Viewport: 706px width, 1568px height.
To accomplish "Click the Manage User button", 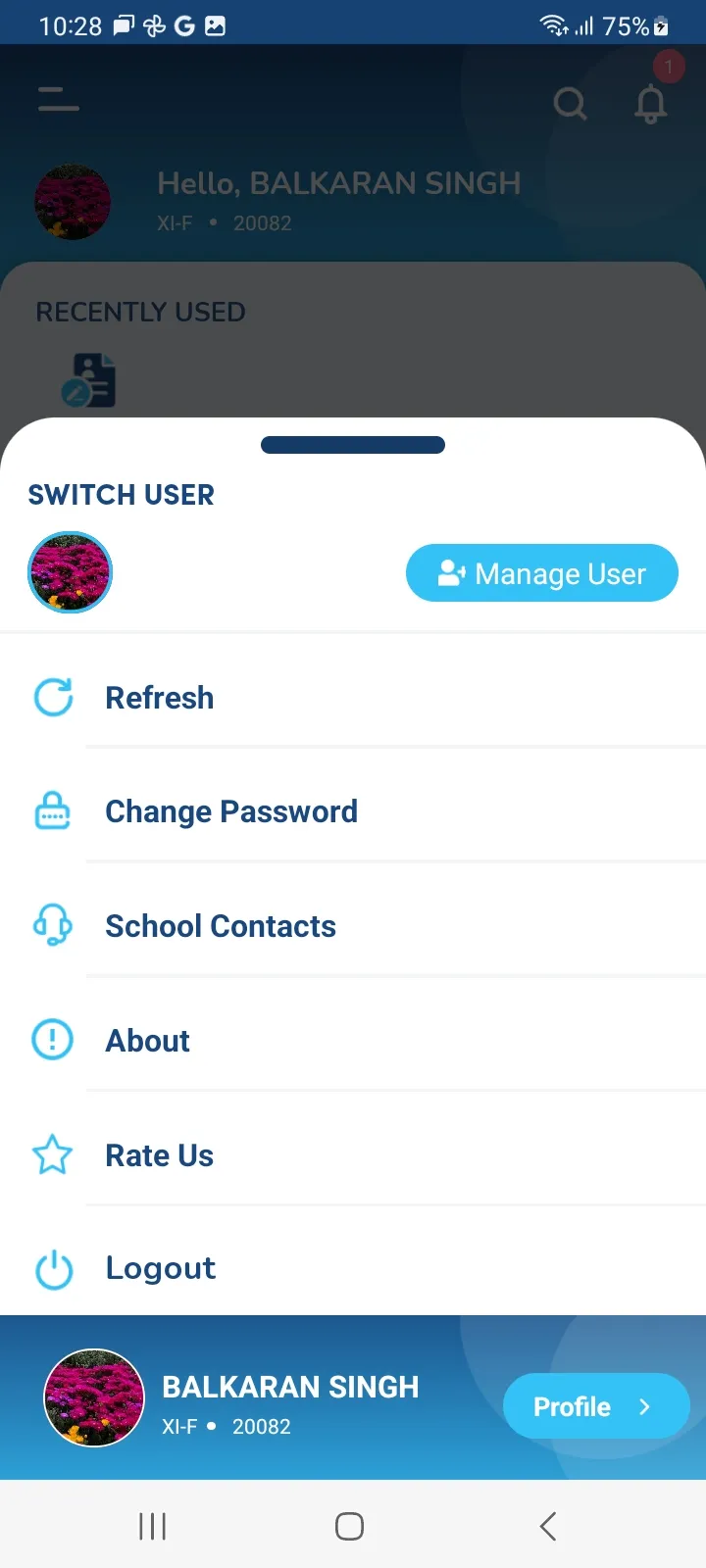I will pyautogui.click(x=541, y=573).
